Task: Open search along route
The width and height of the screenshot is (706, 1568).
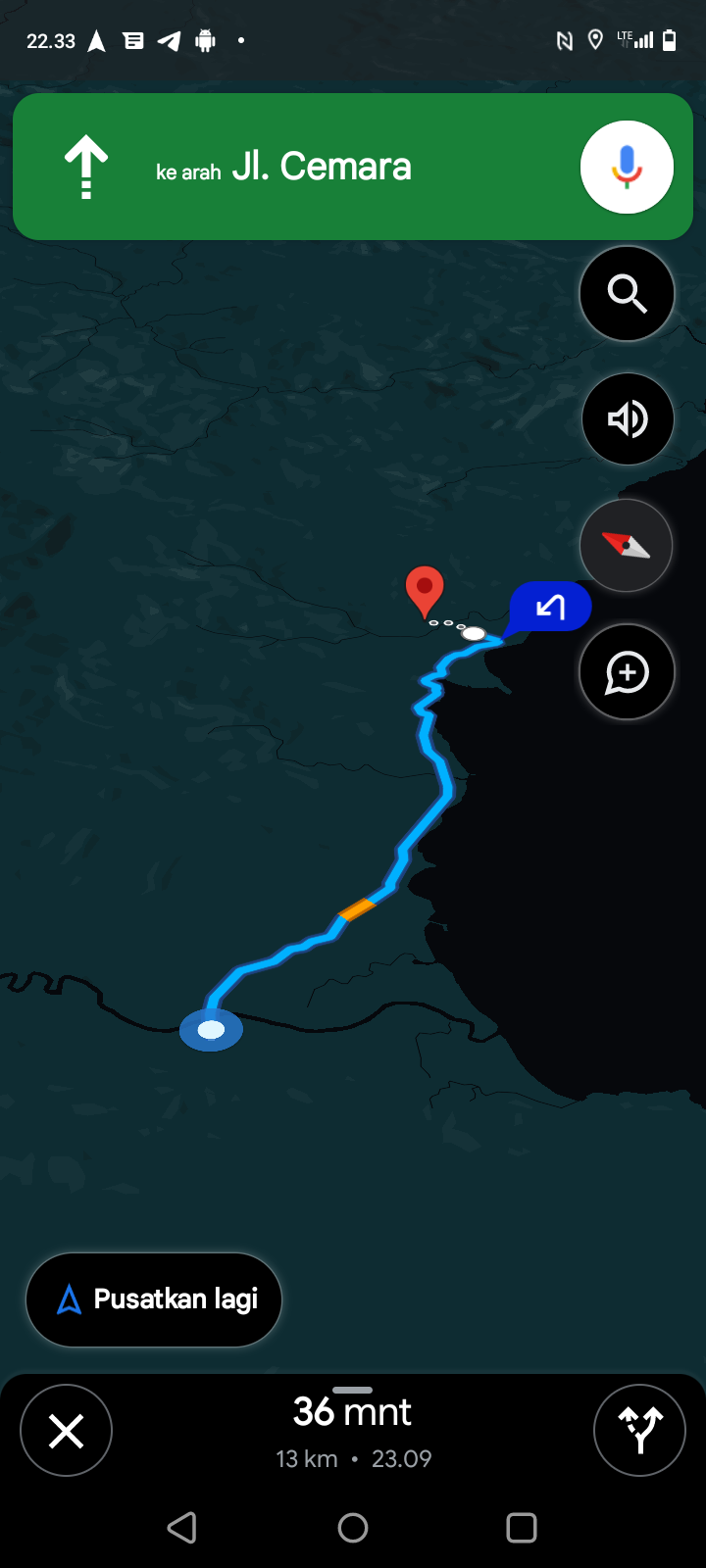Action: pos(627,293)
